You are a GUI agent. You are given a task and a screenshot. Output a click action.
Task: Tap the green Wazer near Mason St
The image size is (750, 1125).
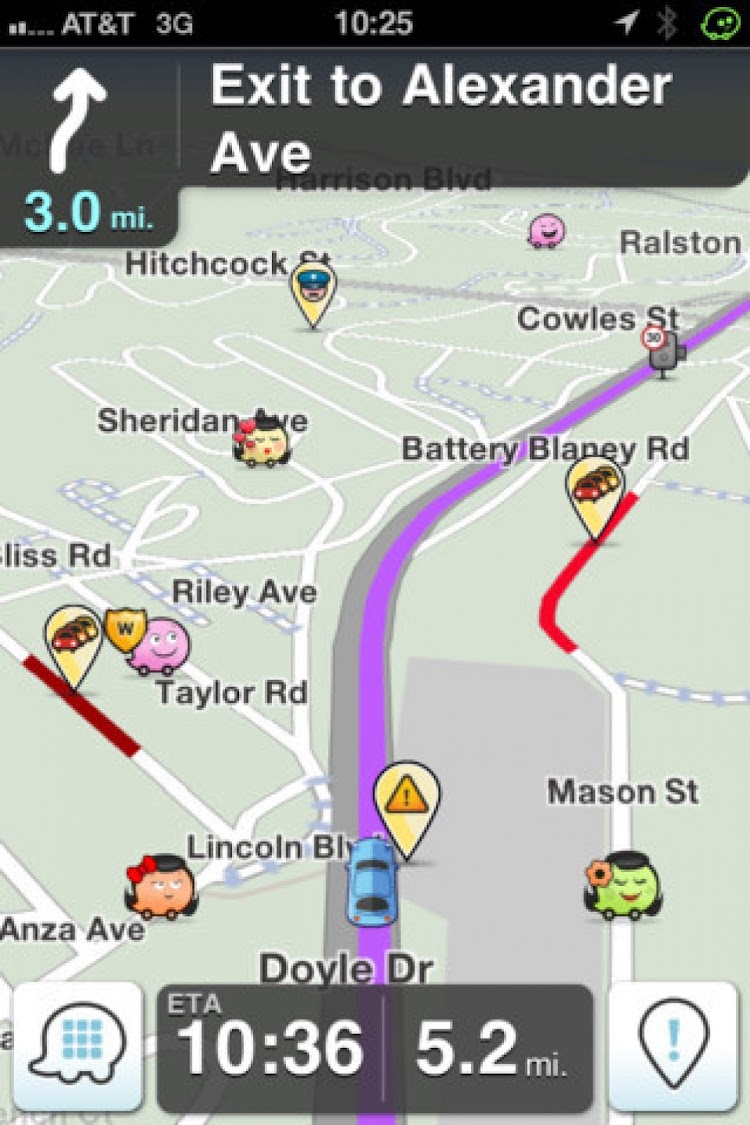point(623,886)
